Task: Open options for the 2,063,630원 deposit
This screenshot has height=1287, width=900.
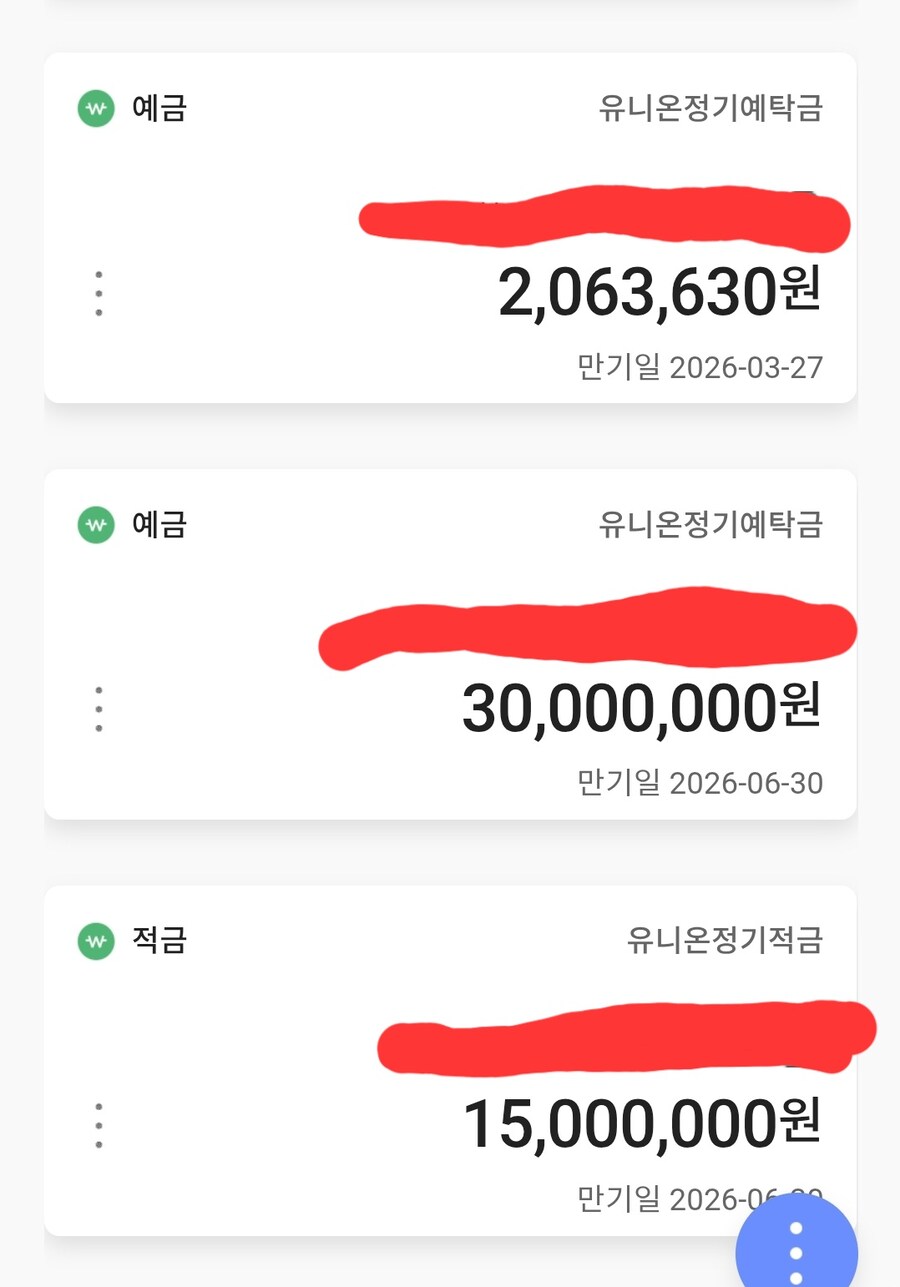Action: [98, 294]
